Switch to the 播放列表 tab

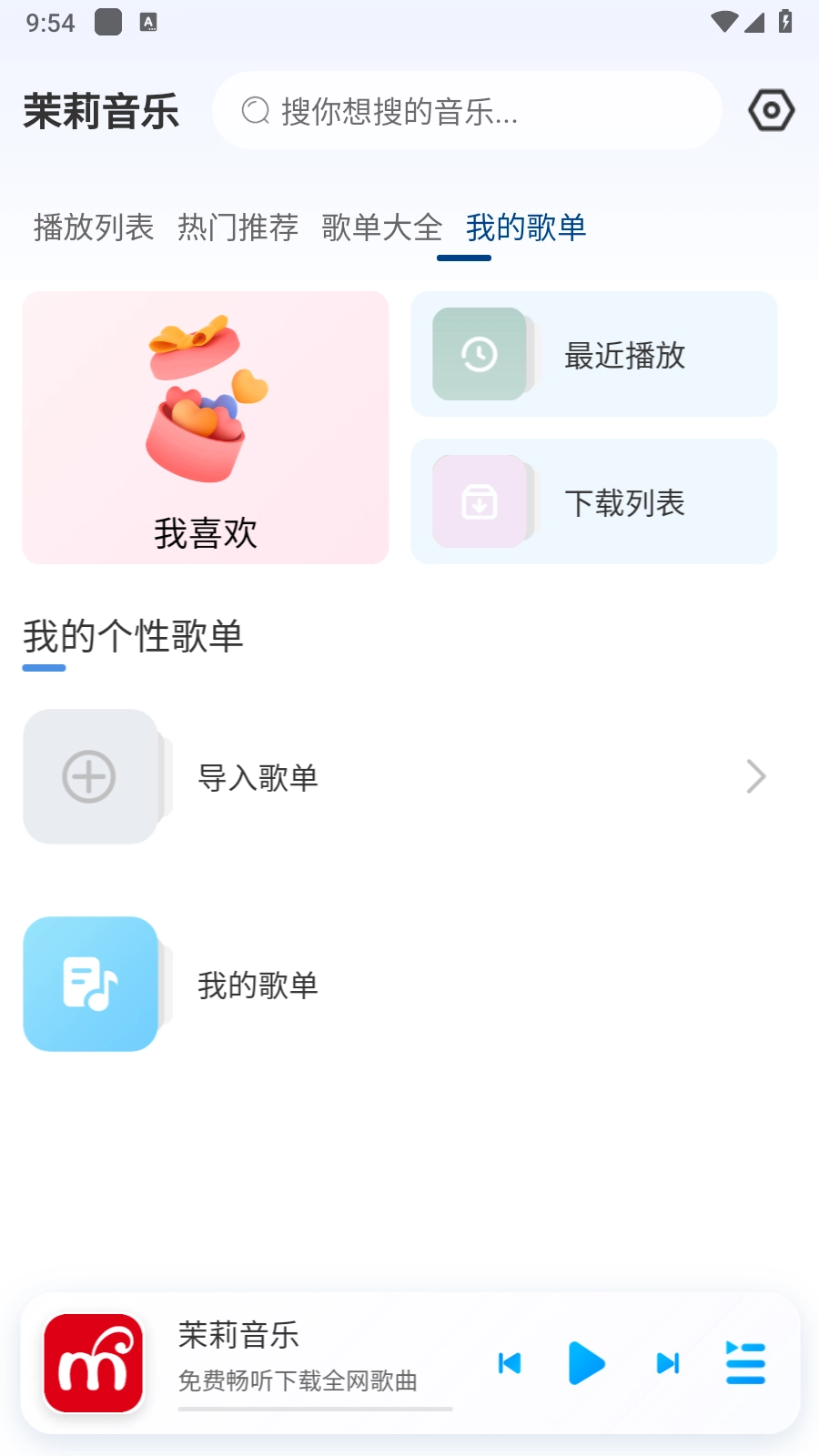(x=93, y=227)
